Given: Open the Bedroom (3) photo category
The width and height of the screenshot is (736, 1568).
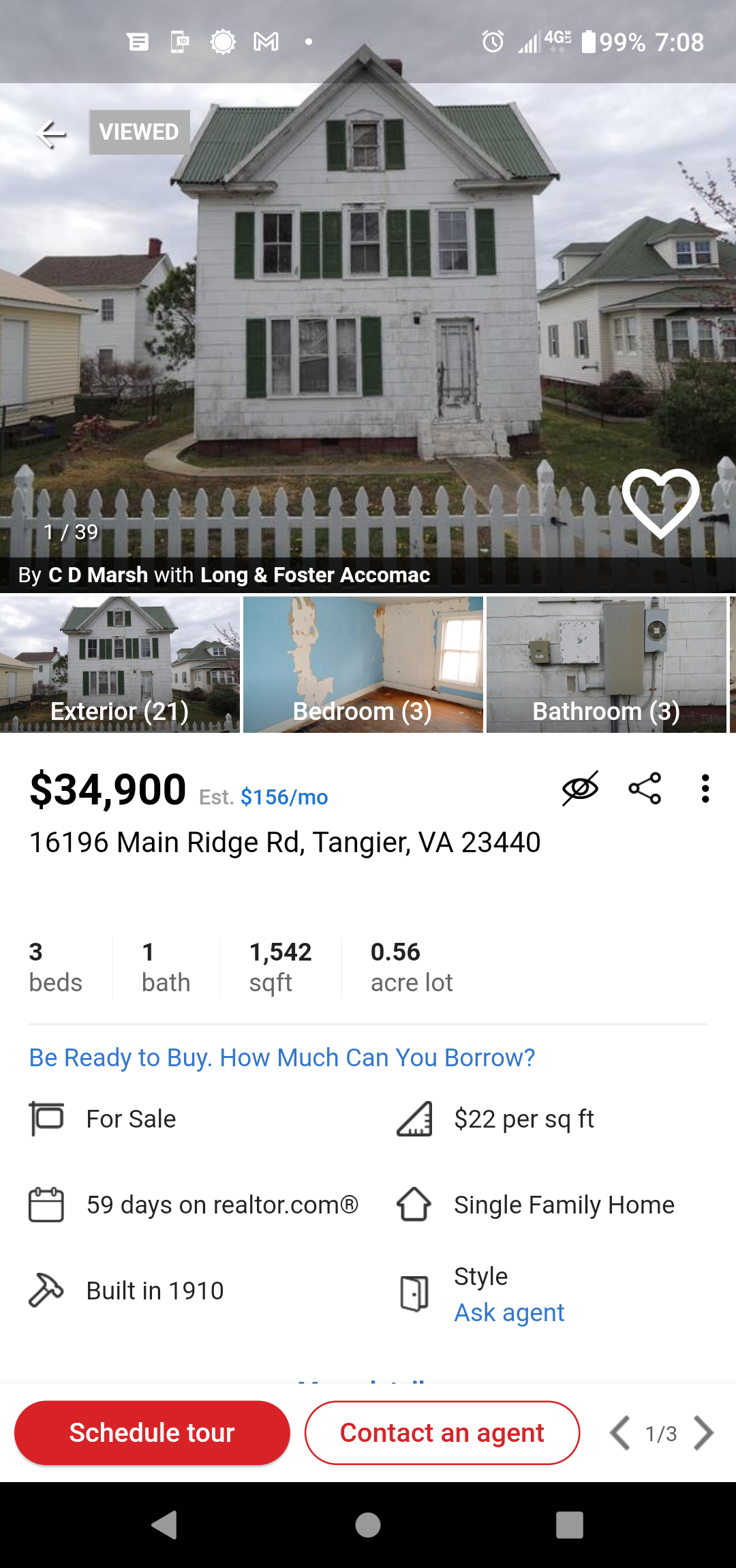Looking at the screenshot, I should (x=363, y=665).
